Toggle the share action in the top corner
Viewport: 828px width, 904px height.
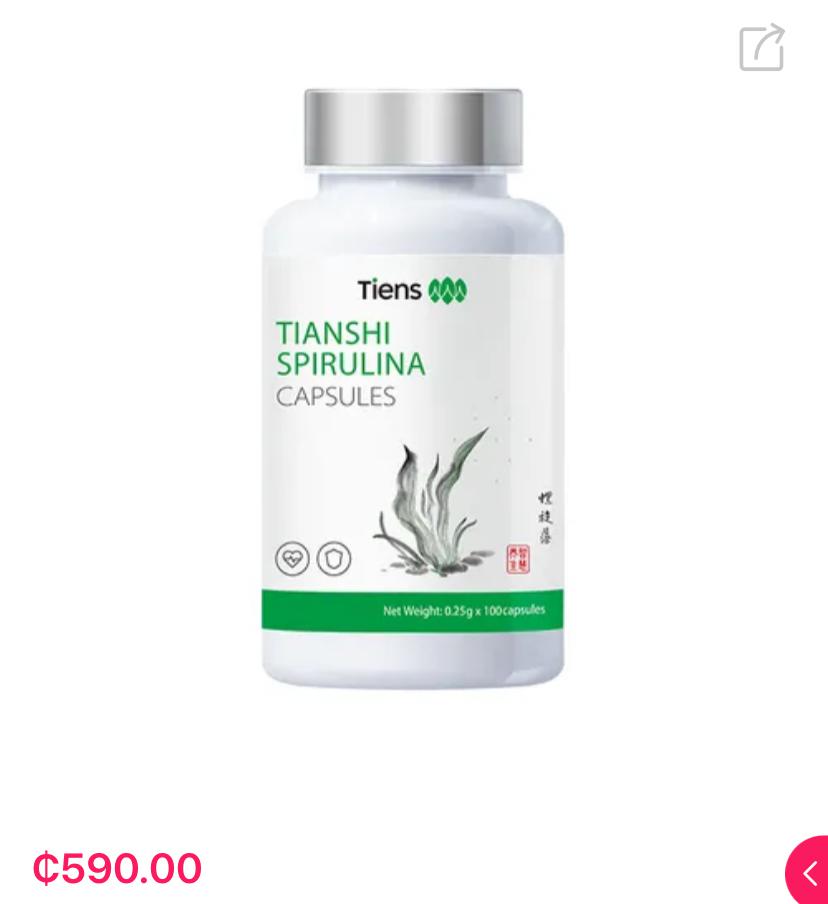point(761,47)
